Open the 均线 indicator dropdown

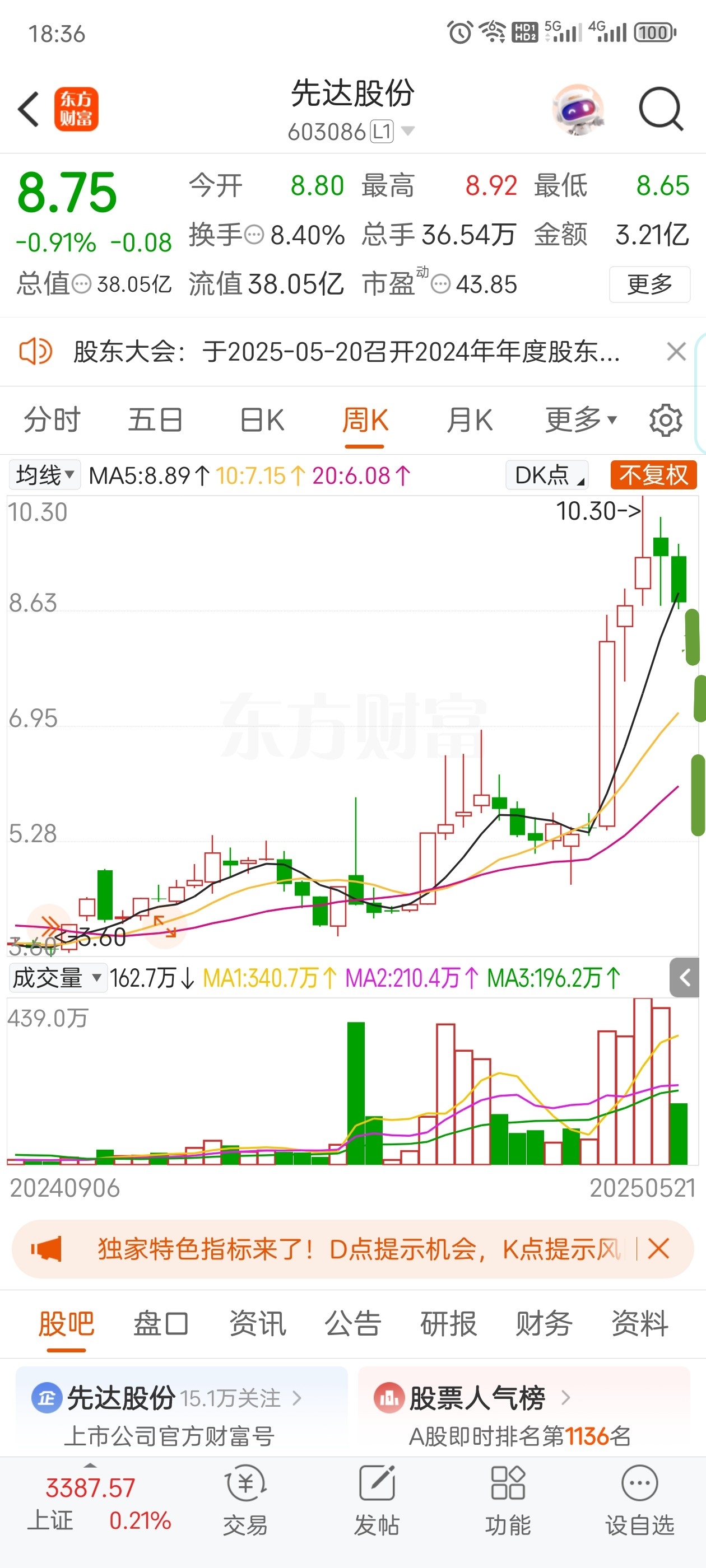click(44, 475)
